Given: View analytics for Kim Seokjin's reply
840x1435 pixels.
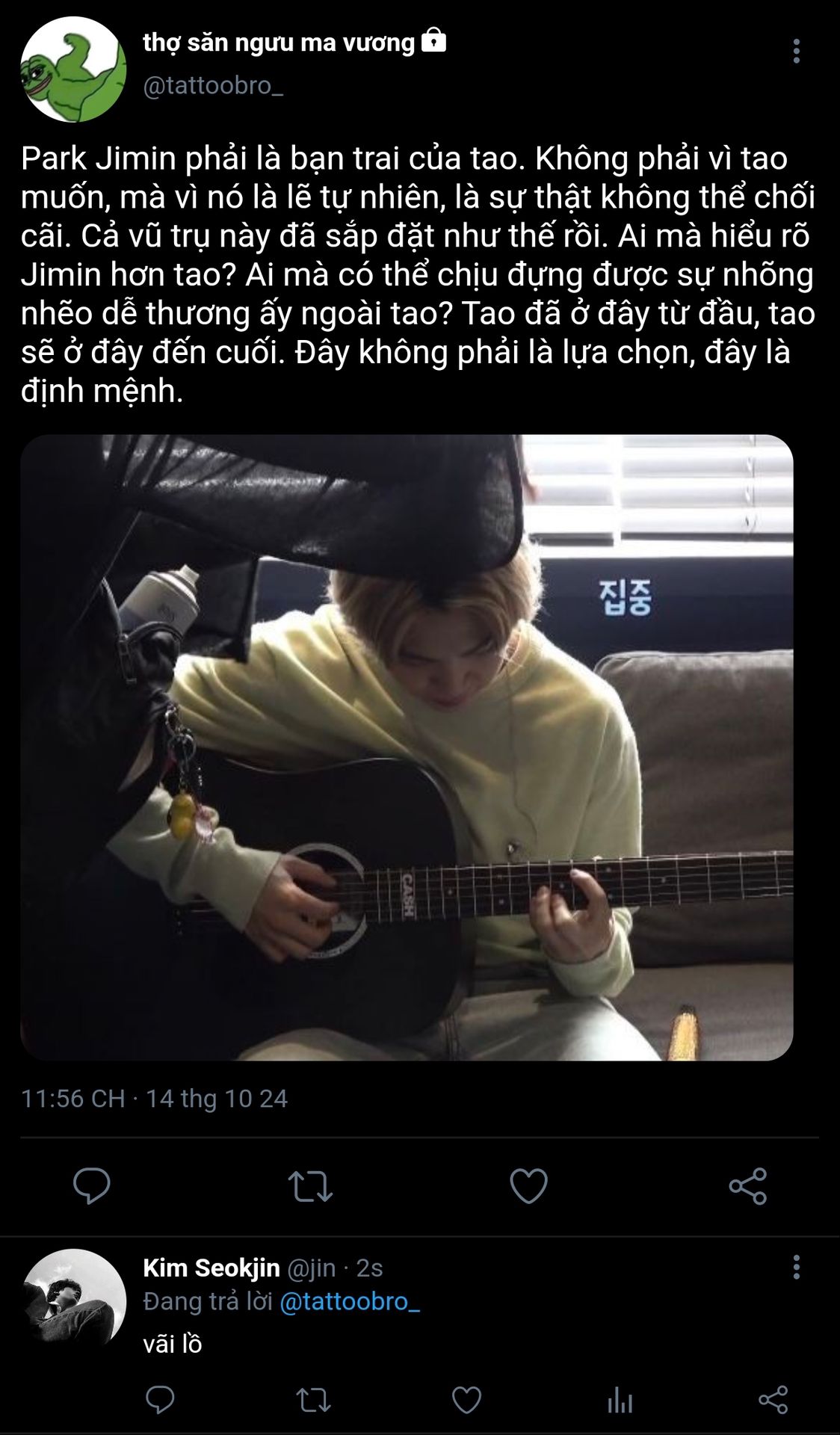Looking at the screenshot, I should coord(620,1401).
